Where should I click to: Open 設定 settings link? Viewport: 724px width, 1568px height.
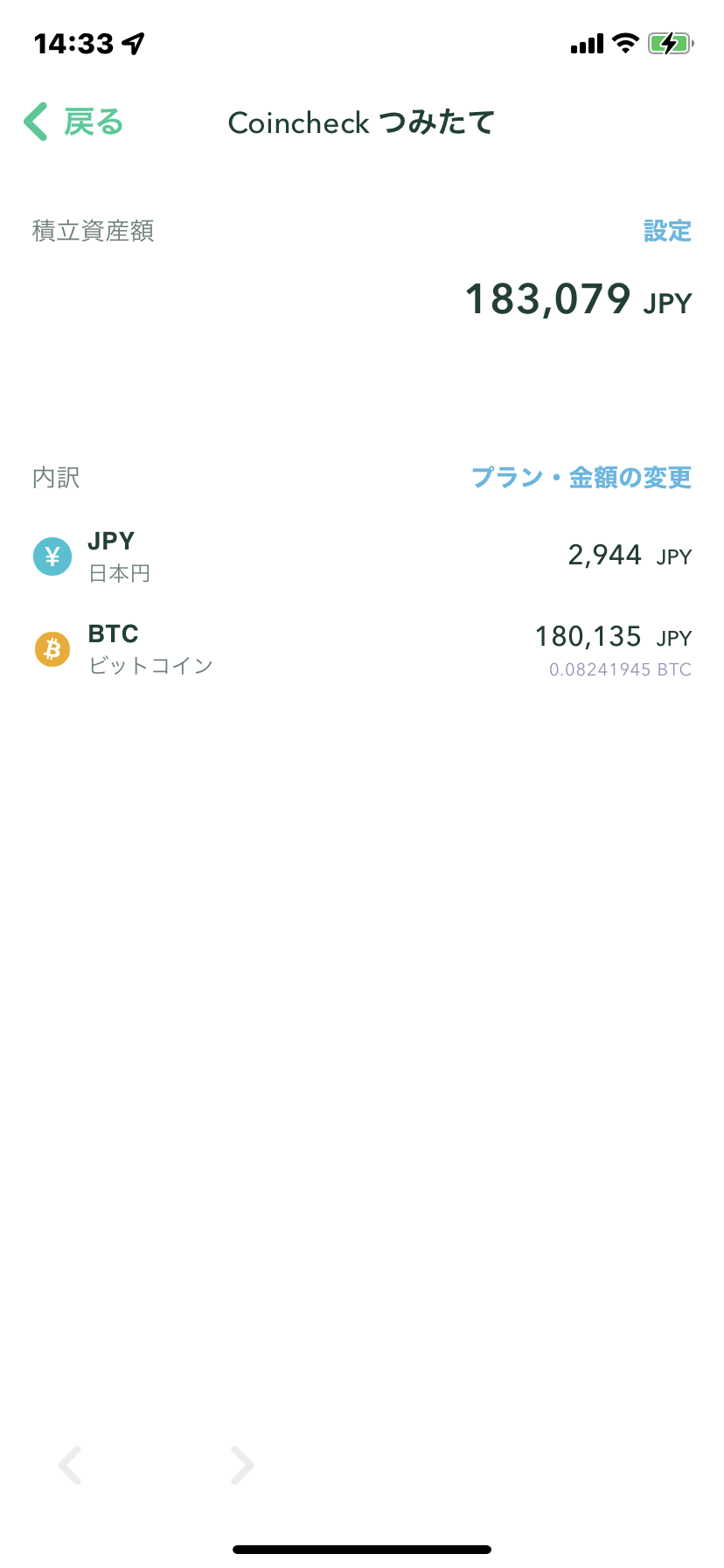coord(667,231)
